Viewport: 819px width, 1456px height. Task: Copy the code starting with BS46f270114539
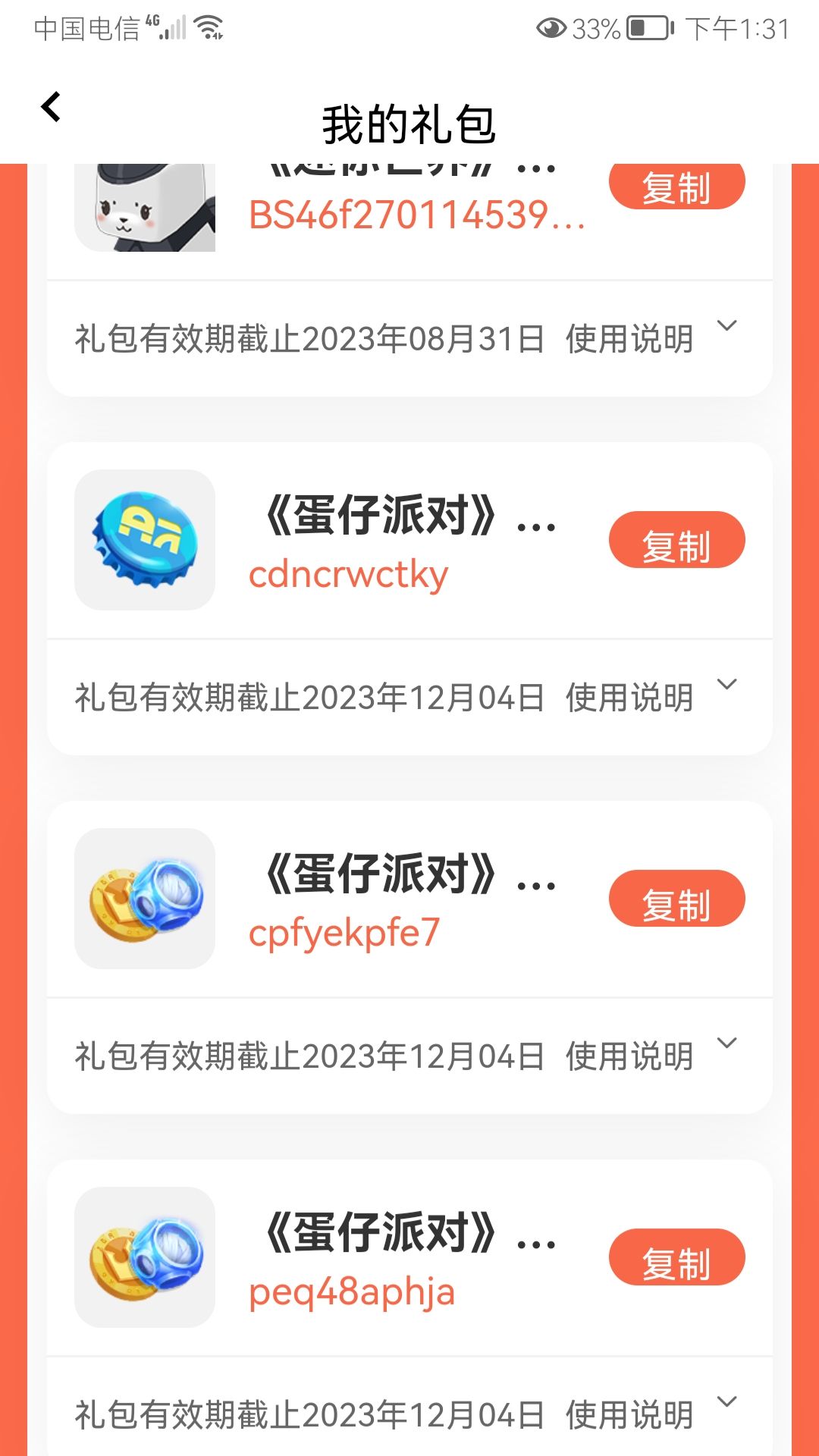676,185
